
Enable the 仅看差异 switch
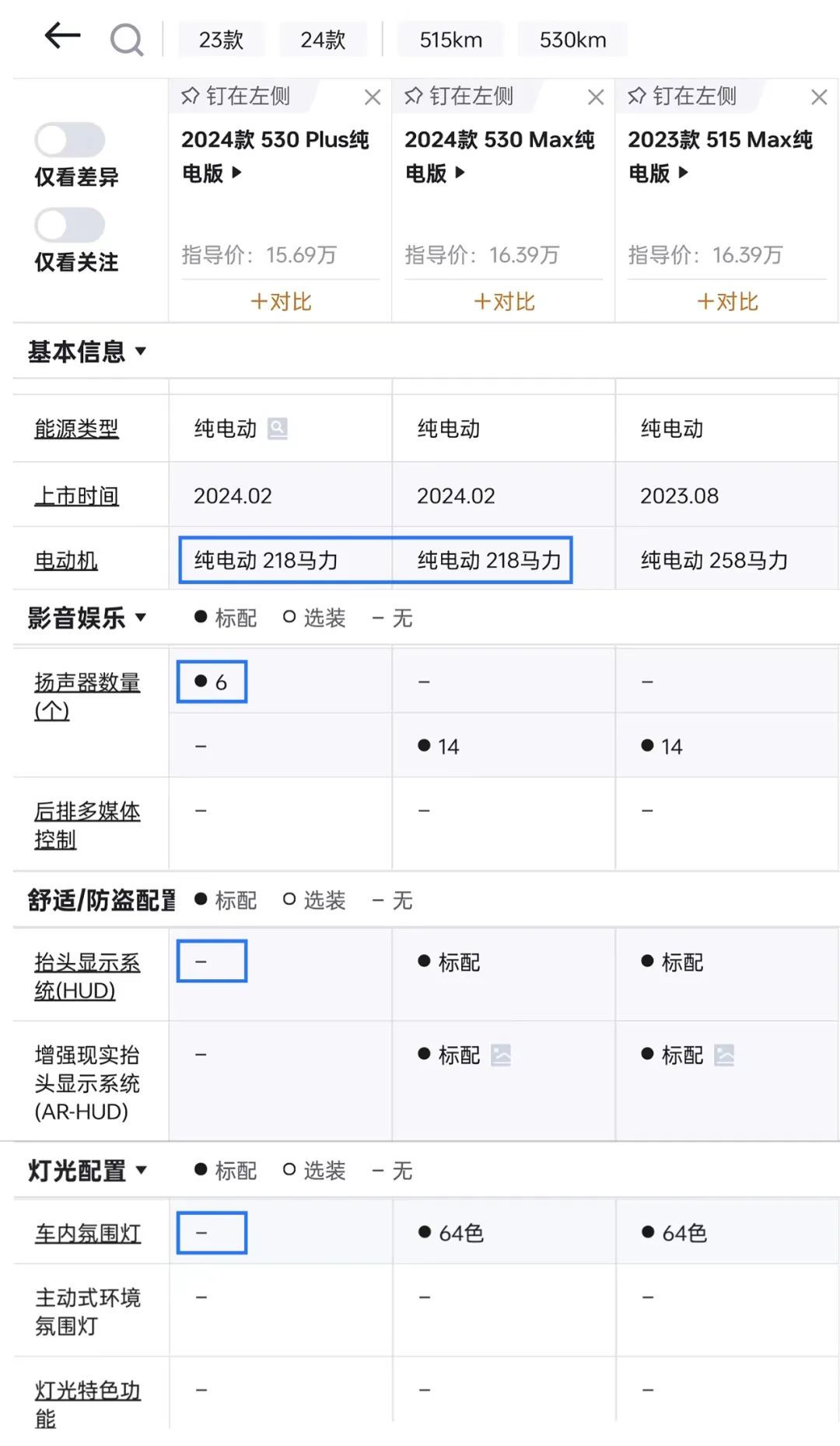pos(70,140)
